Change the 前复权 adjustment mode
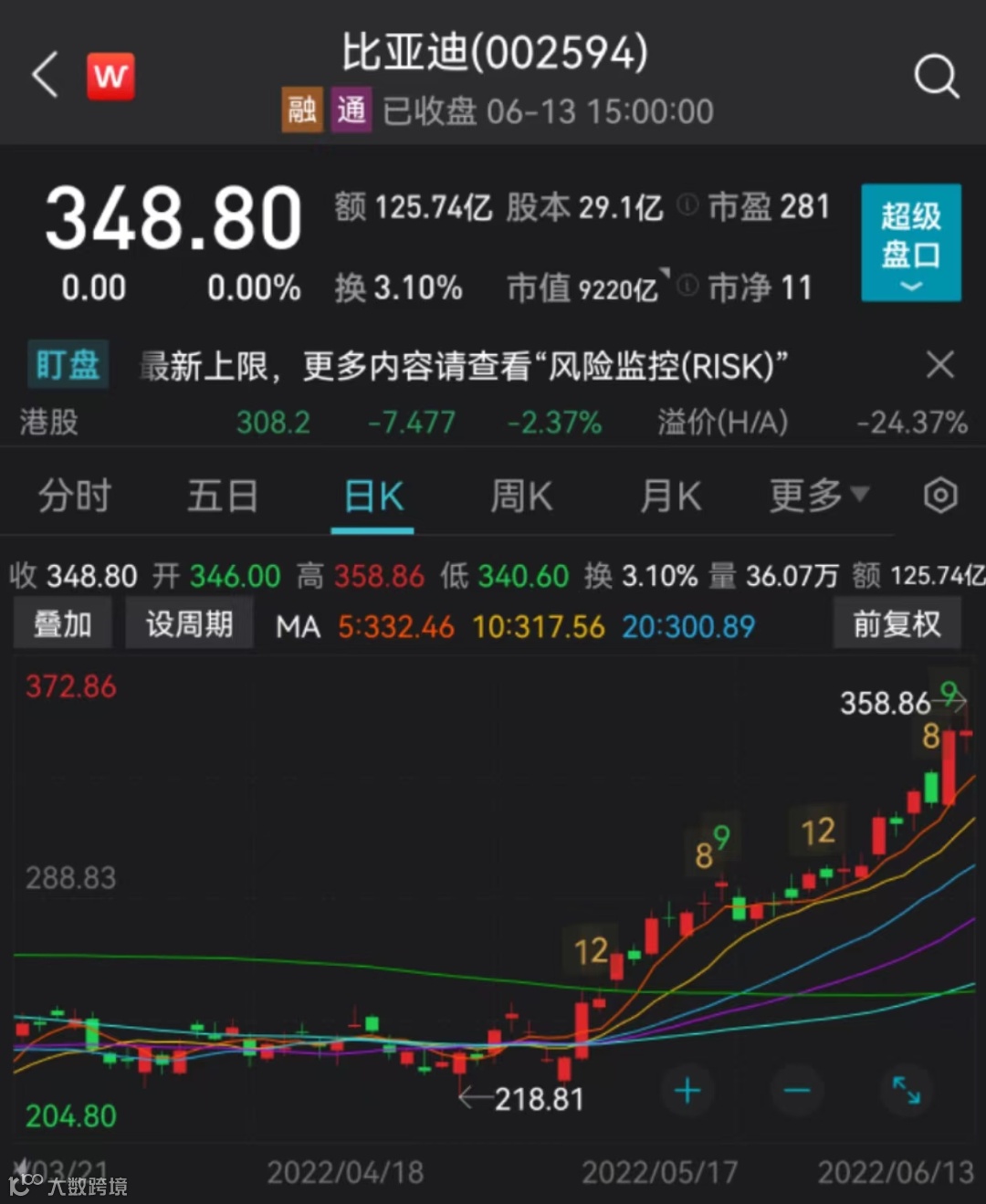This screenshot has width=986, height=1204. click(x=897, y=624)
